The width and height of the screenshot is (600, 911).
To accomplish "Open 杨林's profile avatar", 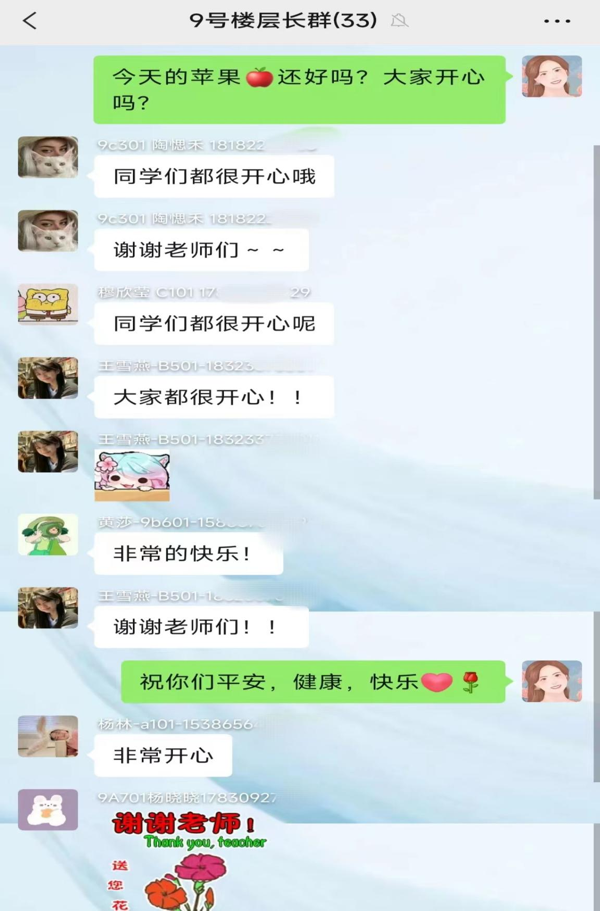I will 48,736.
